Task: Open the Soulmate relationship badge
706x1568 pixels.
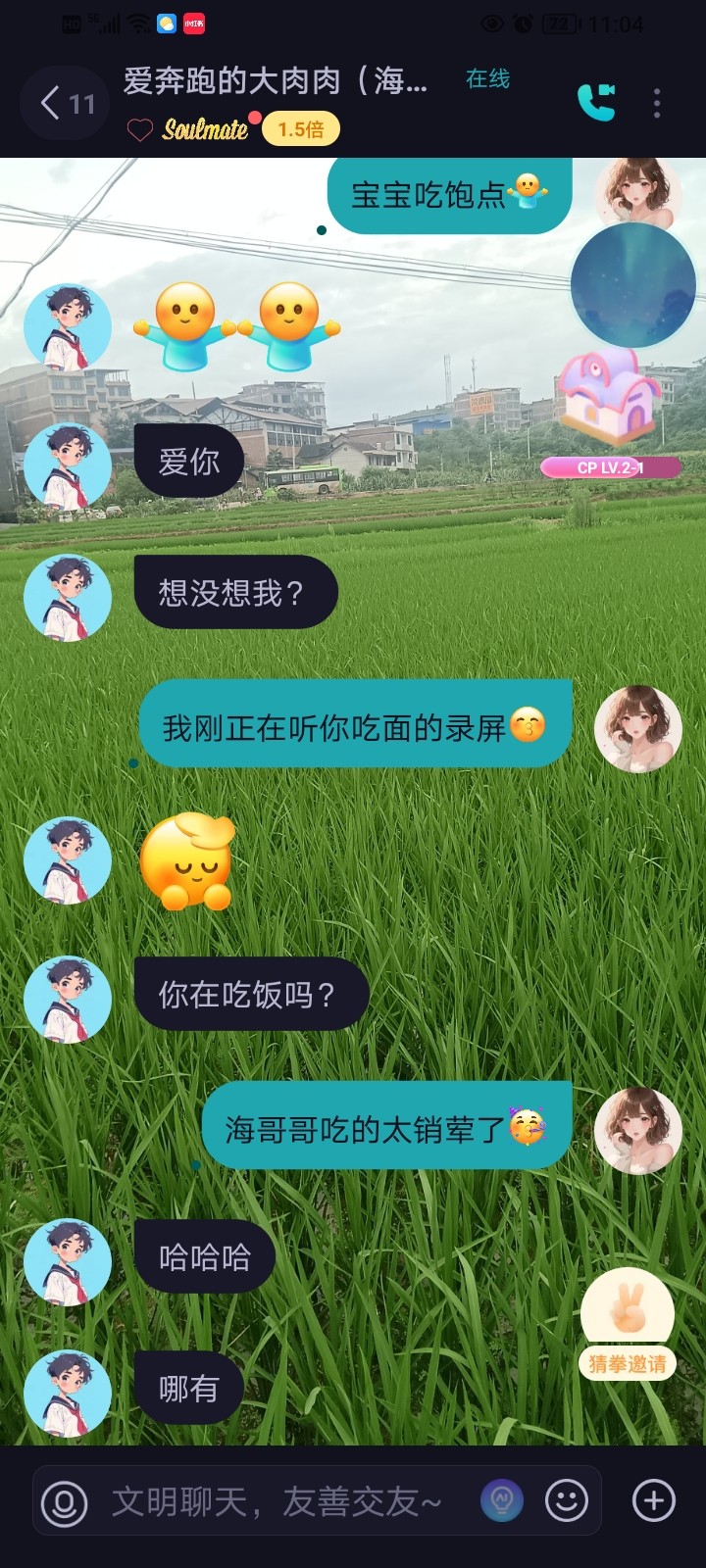Action: click(x=190, y=128)
